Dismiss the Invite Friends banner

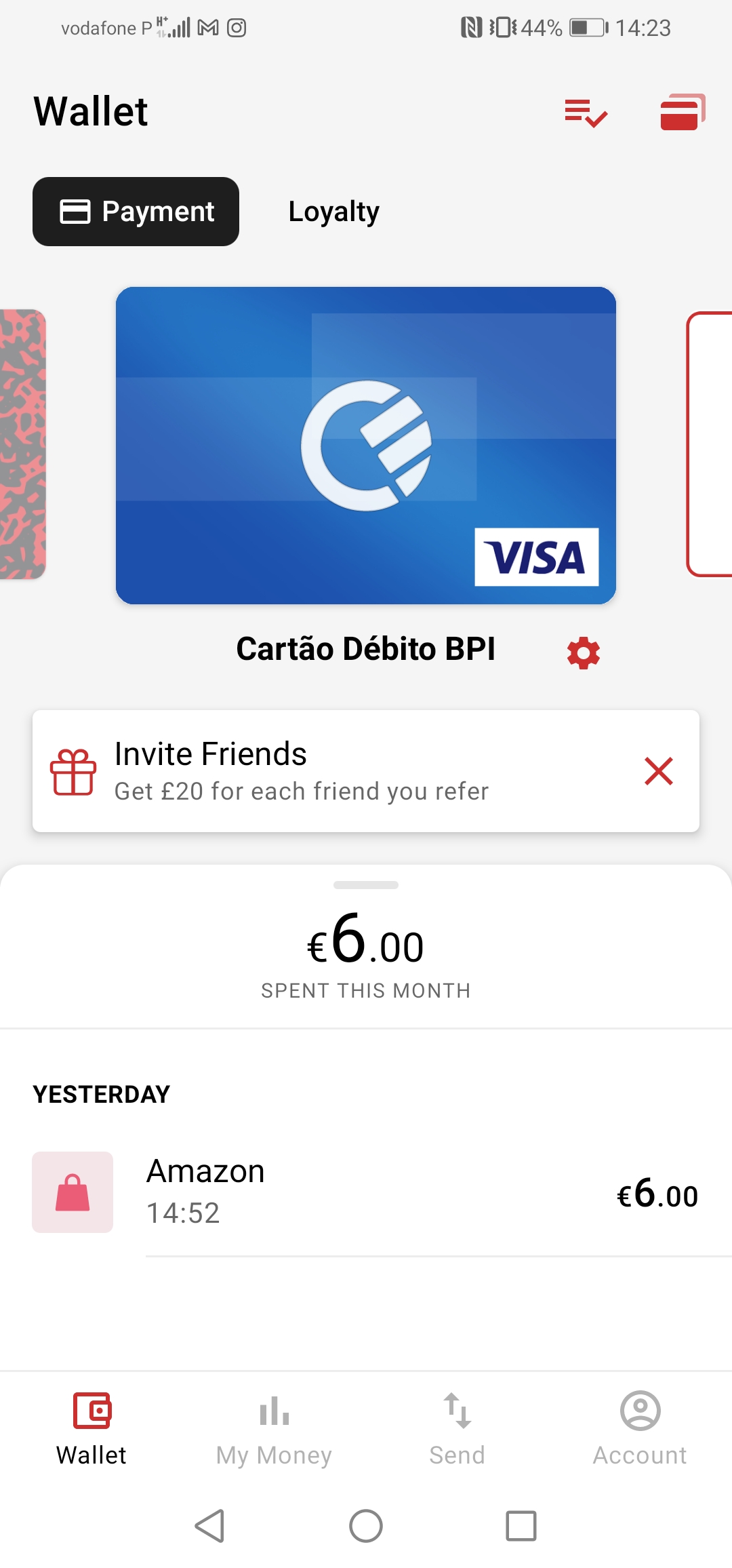click(x=658, y=771)
